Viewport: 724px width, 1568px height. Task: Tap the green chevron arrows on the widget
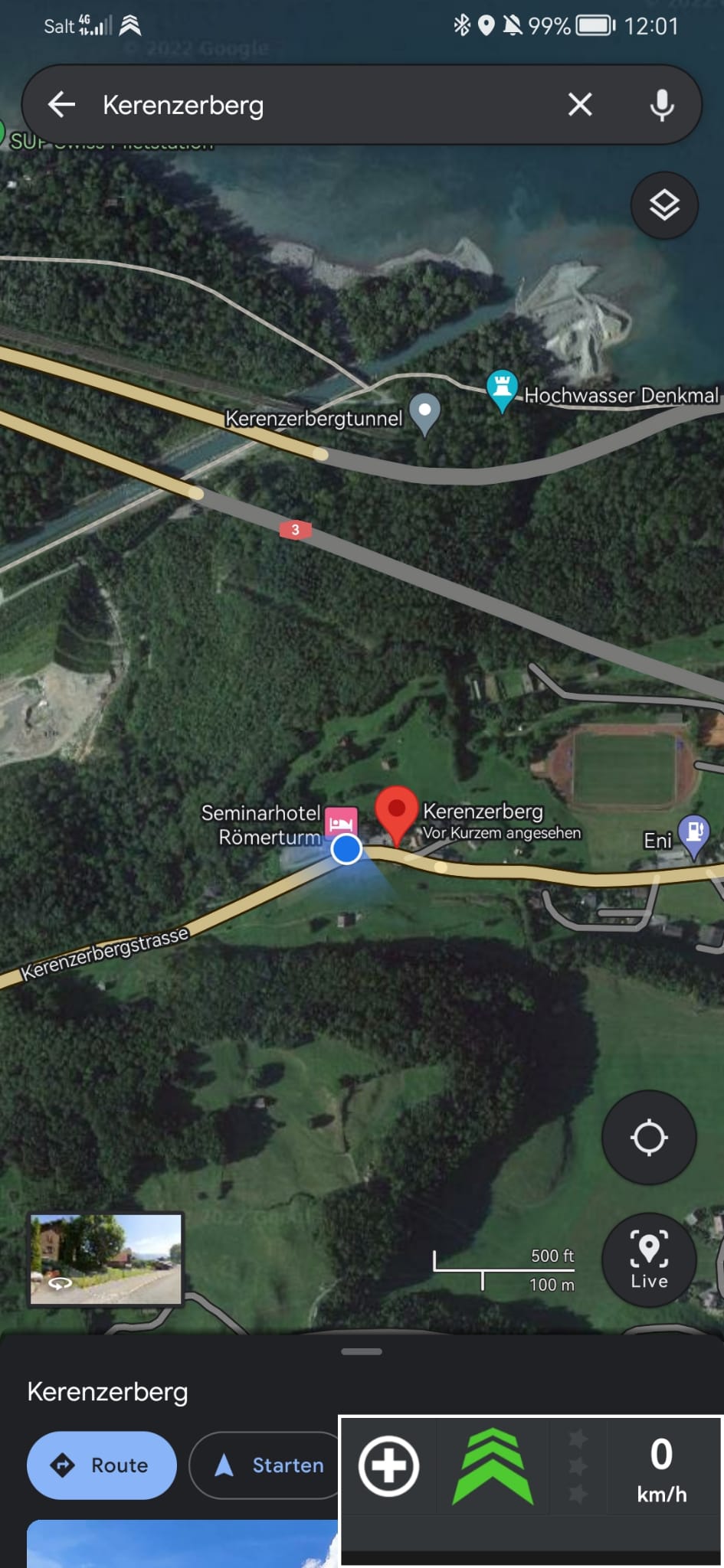pos(493,1466)
